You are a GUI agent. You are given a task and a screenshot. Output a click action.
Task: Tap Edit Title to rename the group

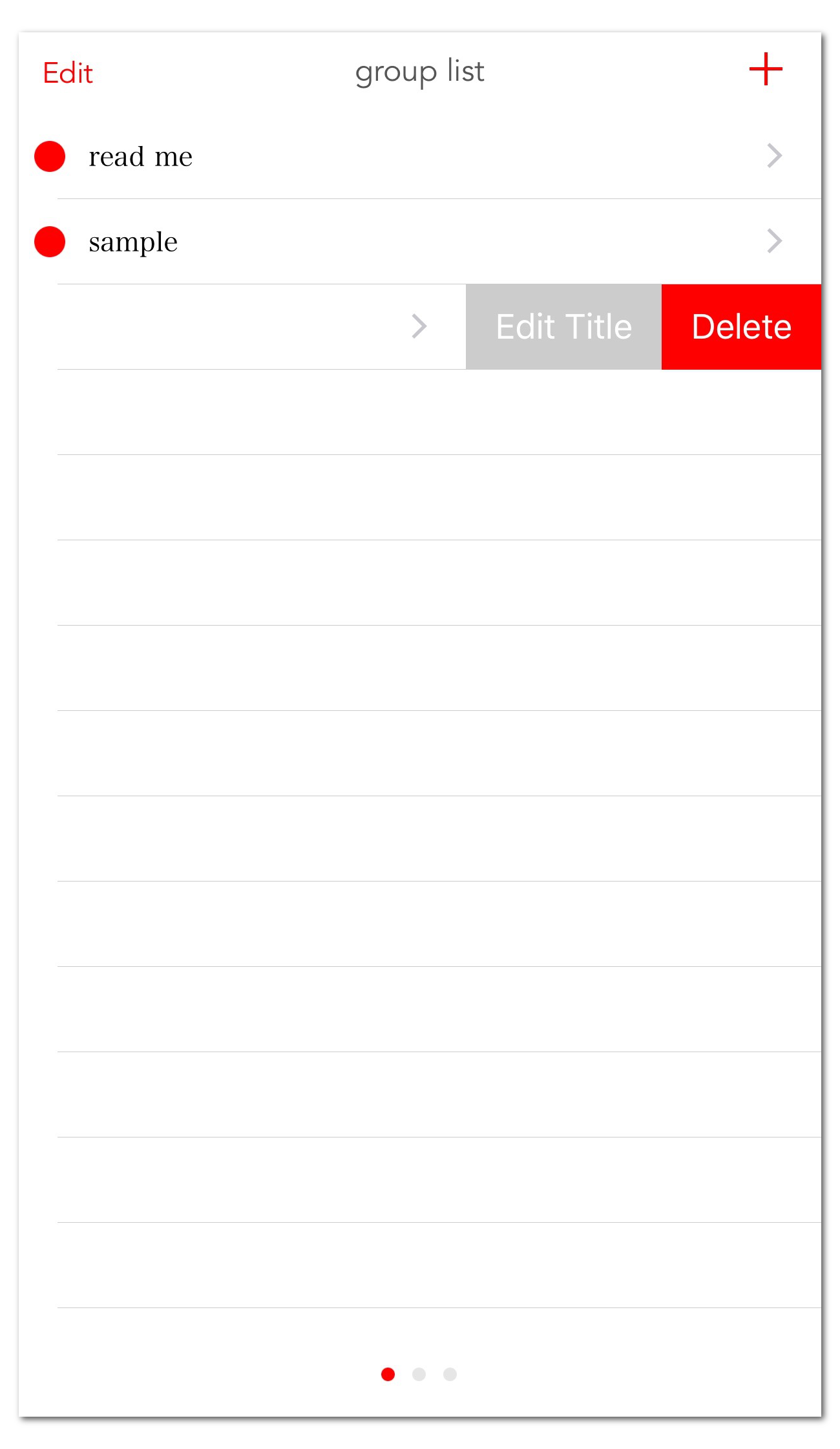coord(563,326)
